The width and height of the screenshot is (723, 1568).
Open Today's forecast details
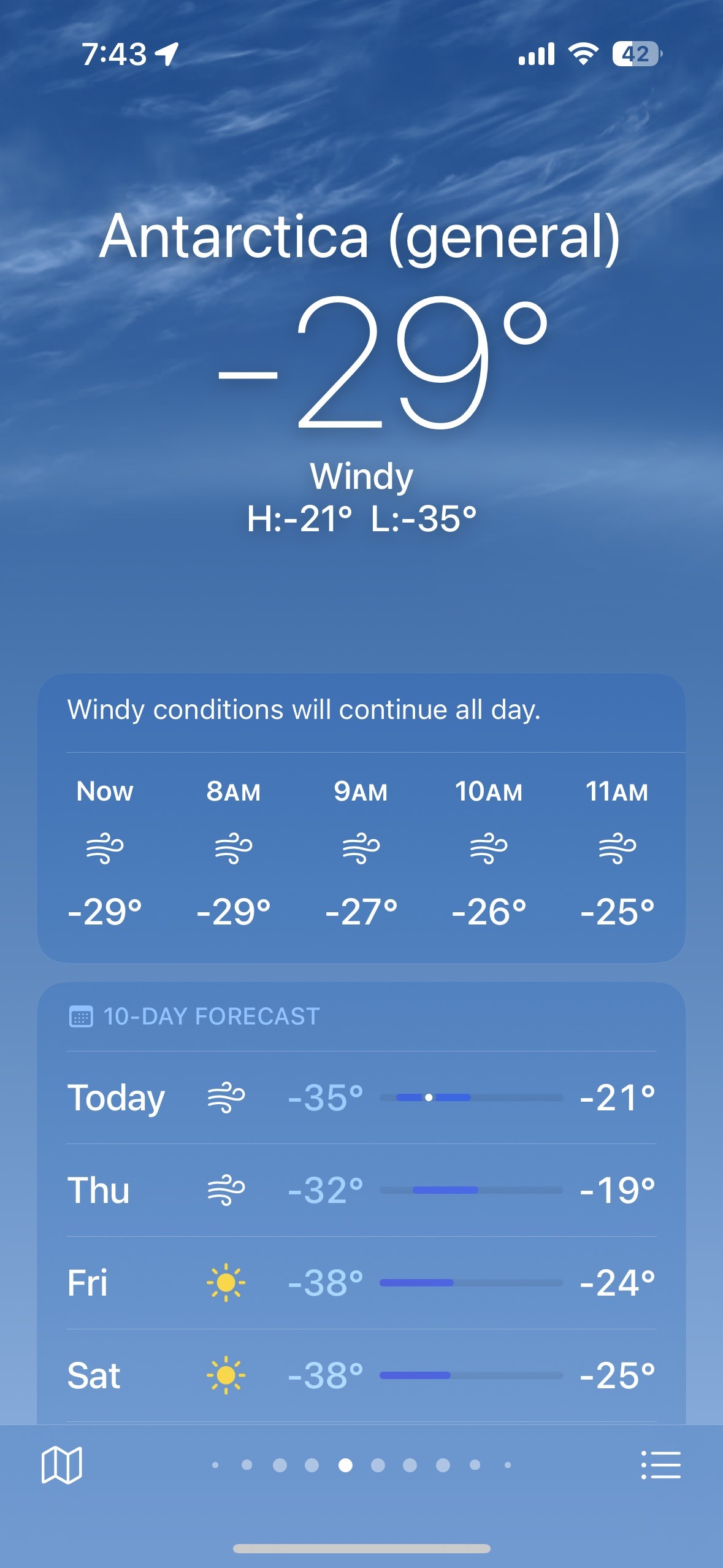pos(361,1097)
